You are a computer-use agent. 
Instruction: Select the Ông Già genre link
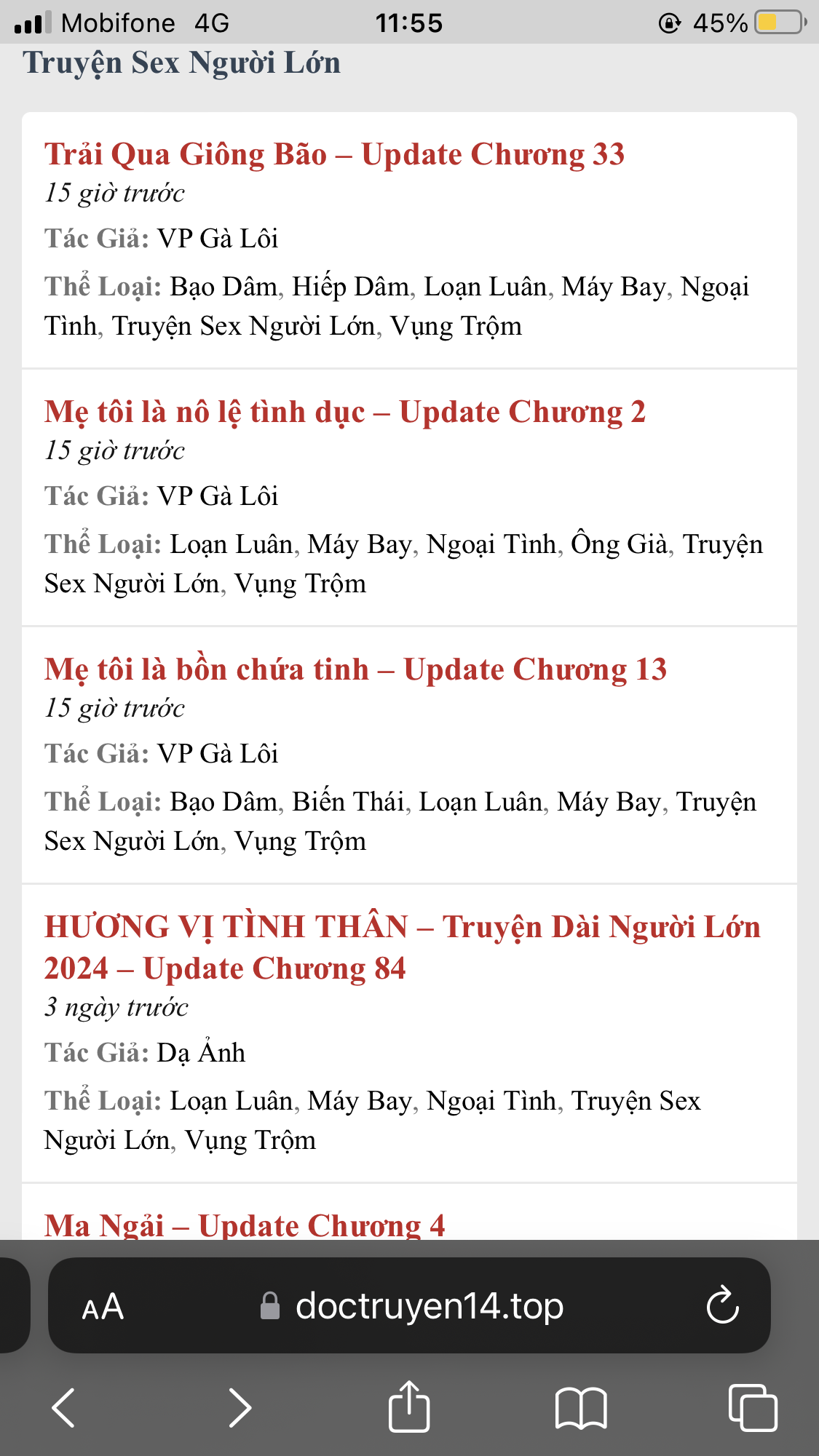click(619, 544)
